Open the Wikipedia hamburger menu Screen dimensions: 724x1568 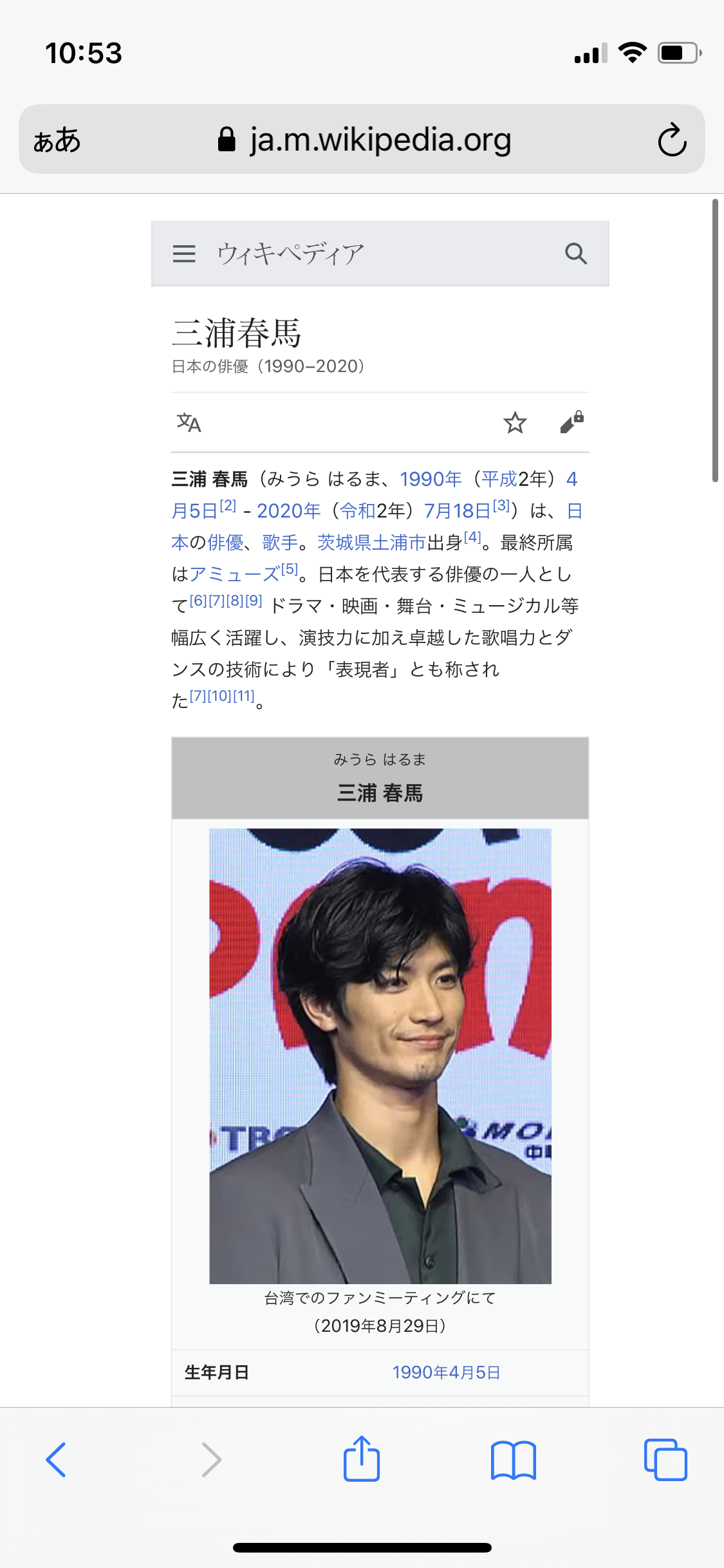184,254
